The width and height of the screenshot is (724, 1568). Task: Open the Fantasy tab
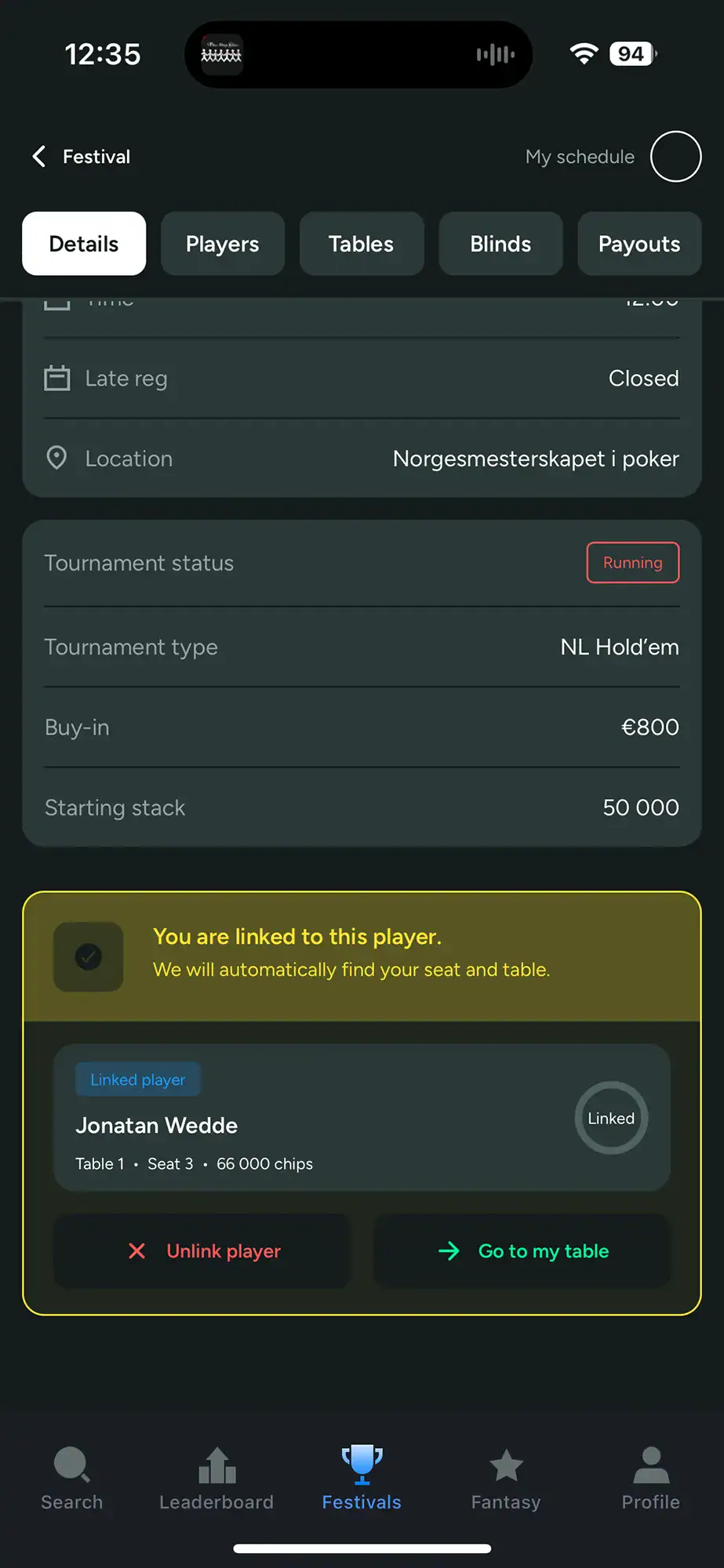coord(506,1479)
